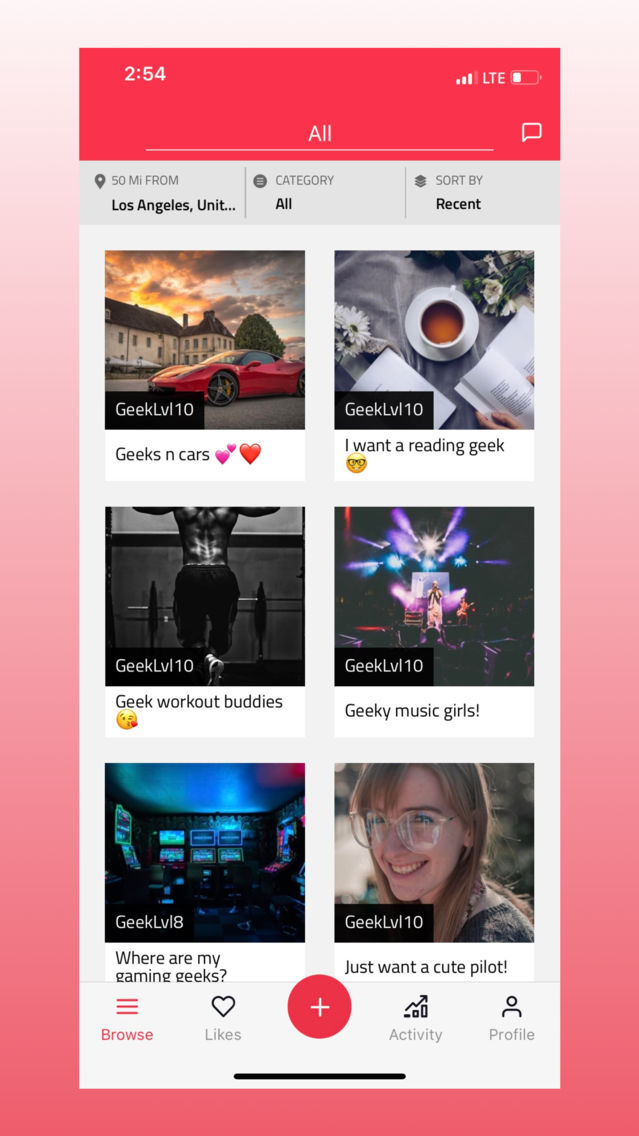
Task: Change the 50 Mi From location filter
Action: (164, 193)
